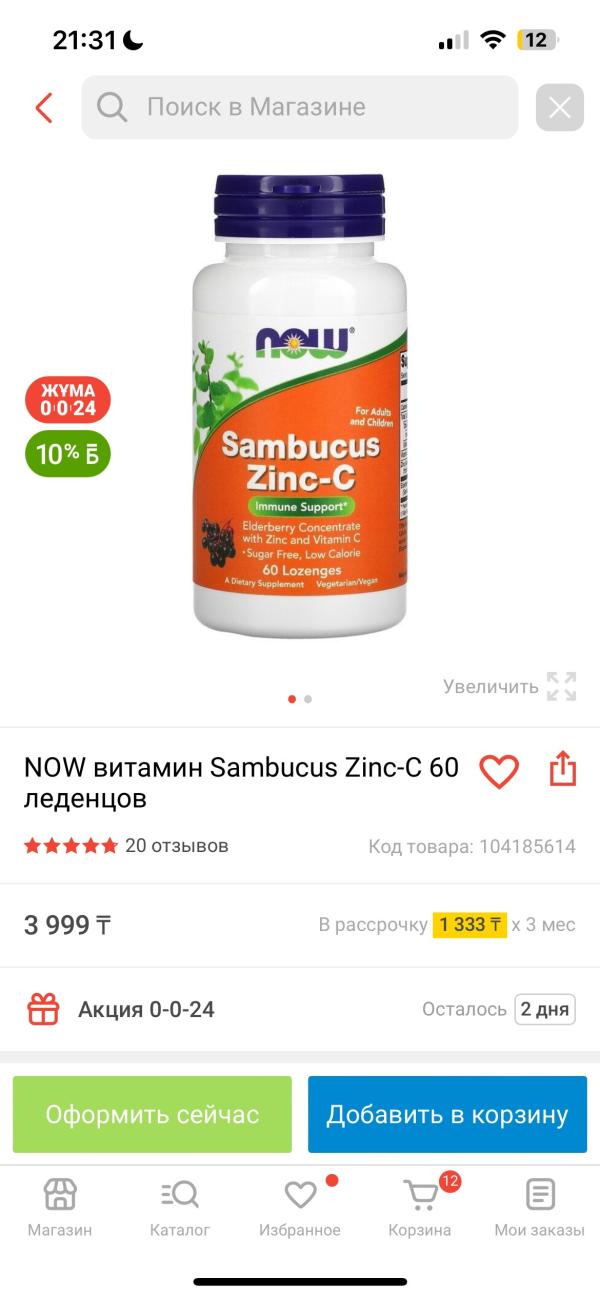Close the product page with X

click(x=559, y=107)
